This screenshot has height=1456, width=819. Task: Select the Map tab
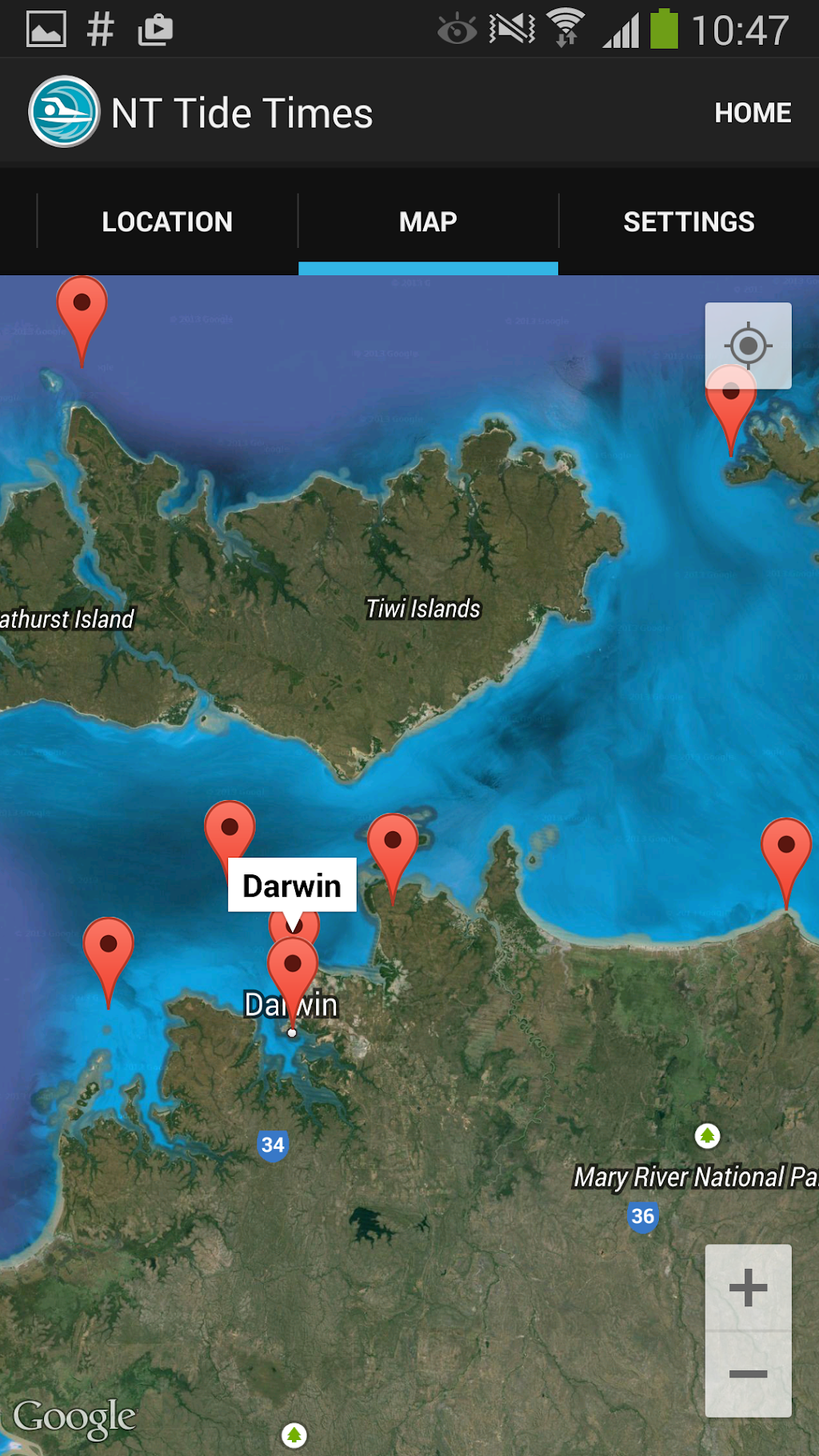point(428,222)
